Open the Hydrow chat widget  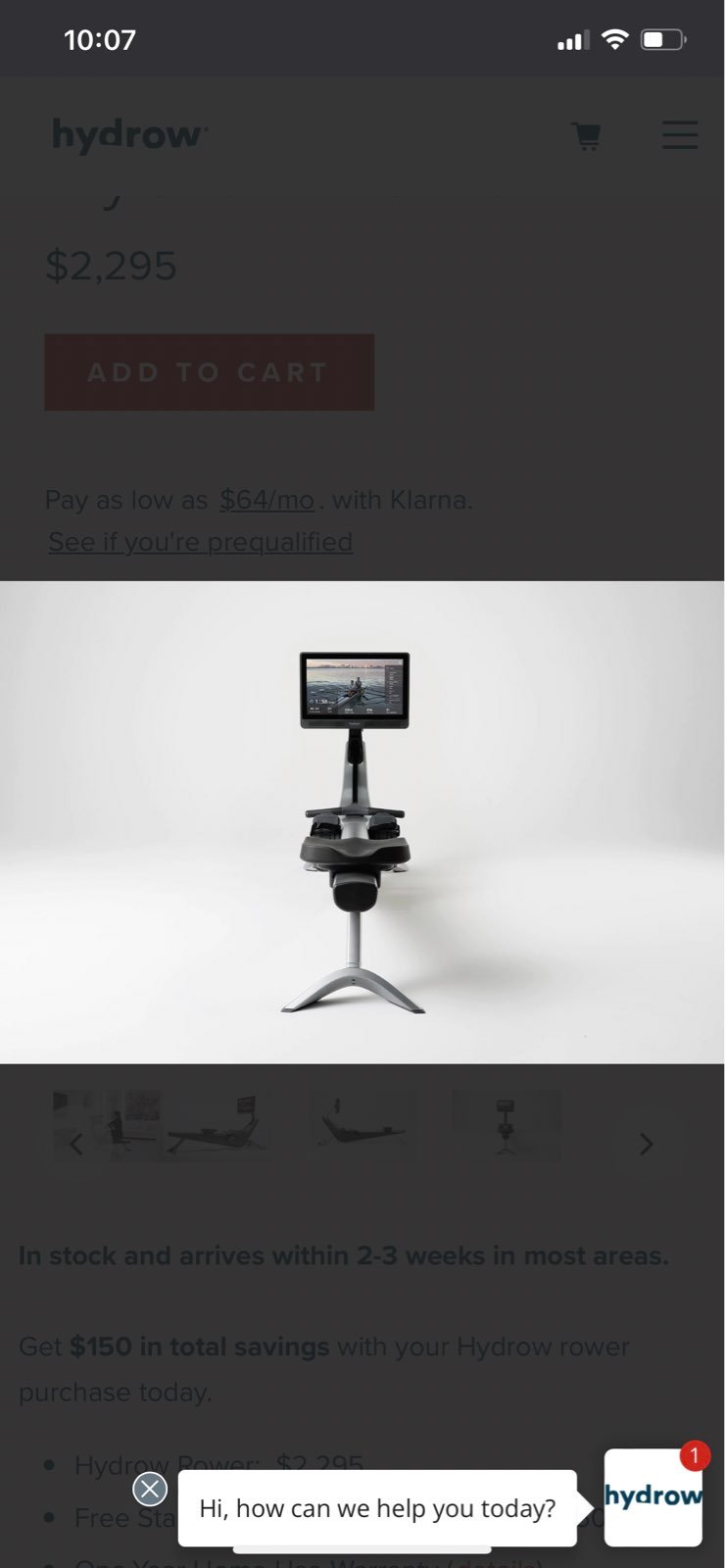tap(653, 1496)
